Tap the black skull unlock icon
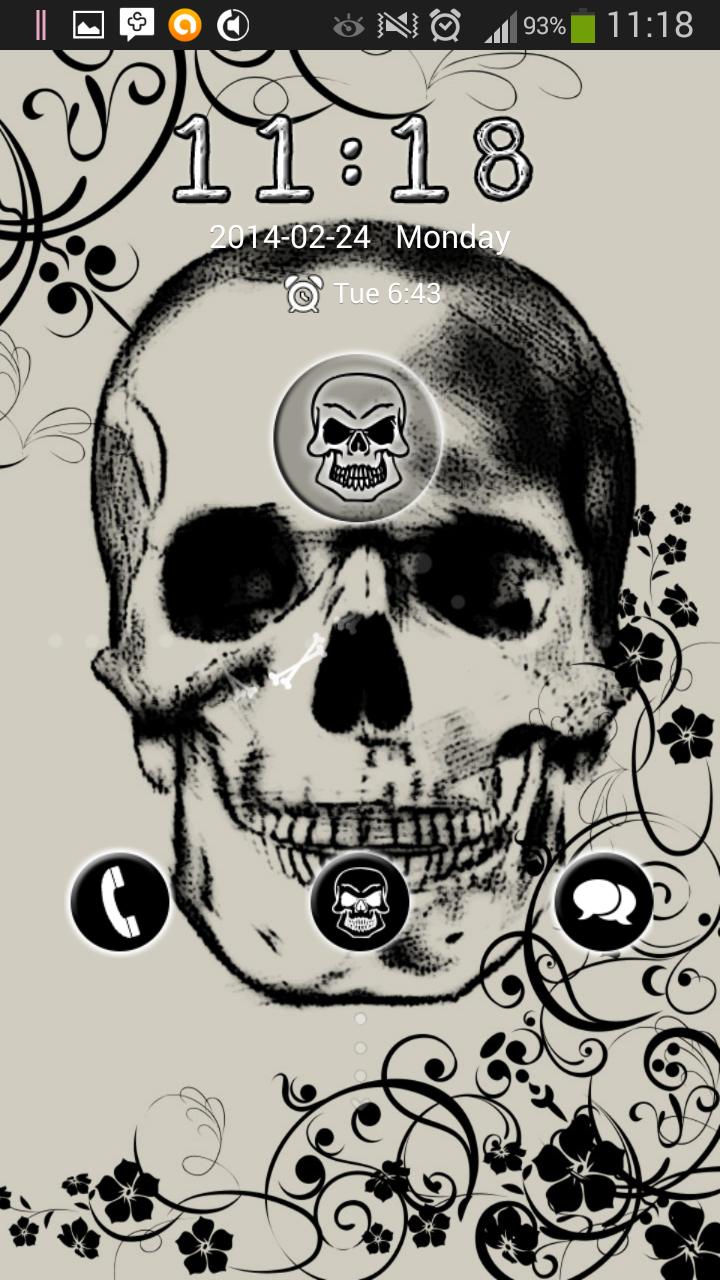 click(360, 901)
